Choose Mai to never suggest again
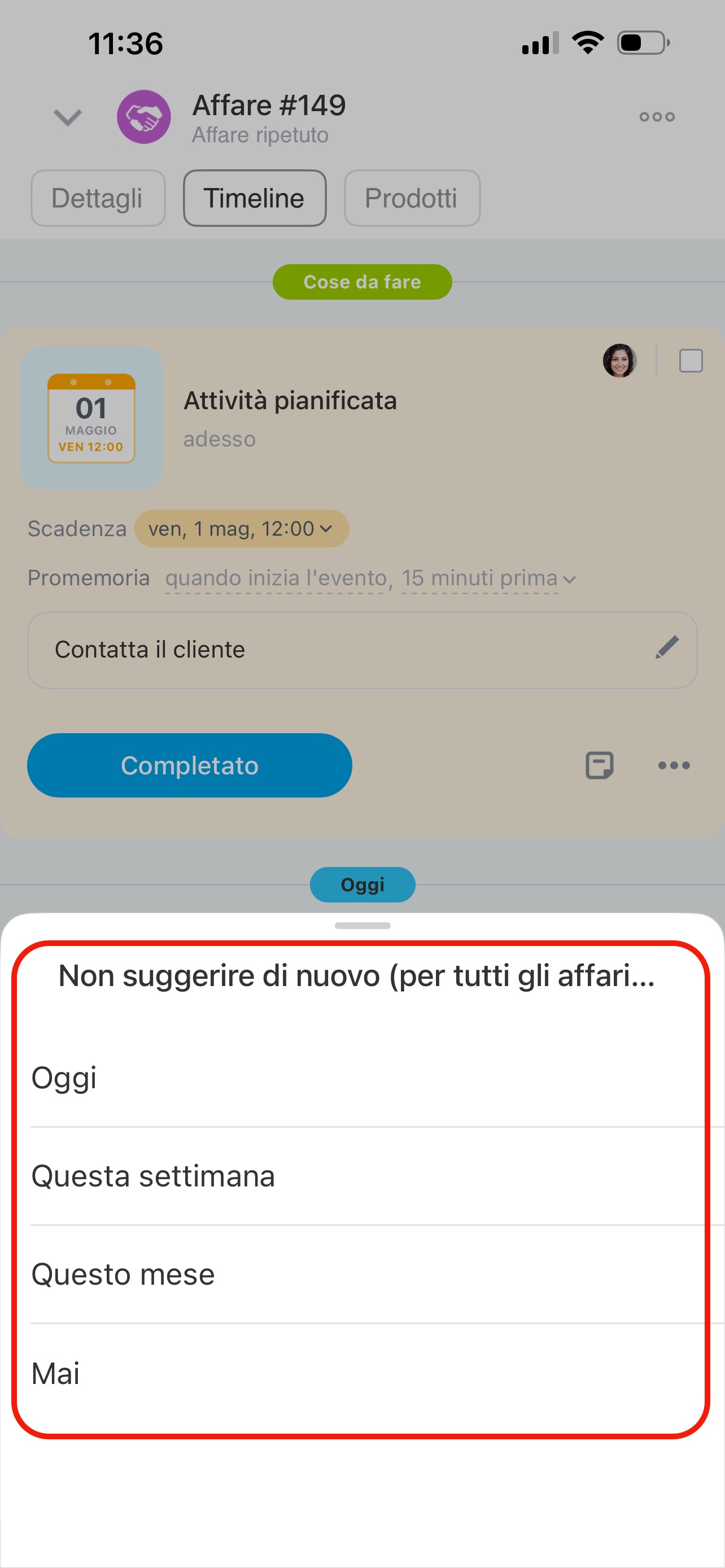Image resolution: width=725 pixels, height=1568 pixels. (55, 1373)
